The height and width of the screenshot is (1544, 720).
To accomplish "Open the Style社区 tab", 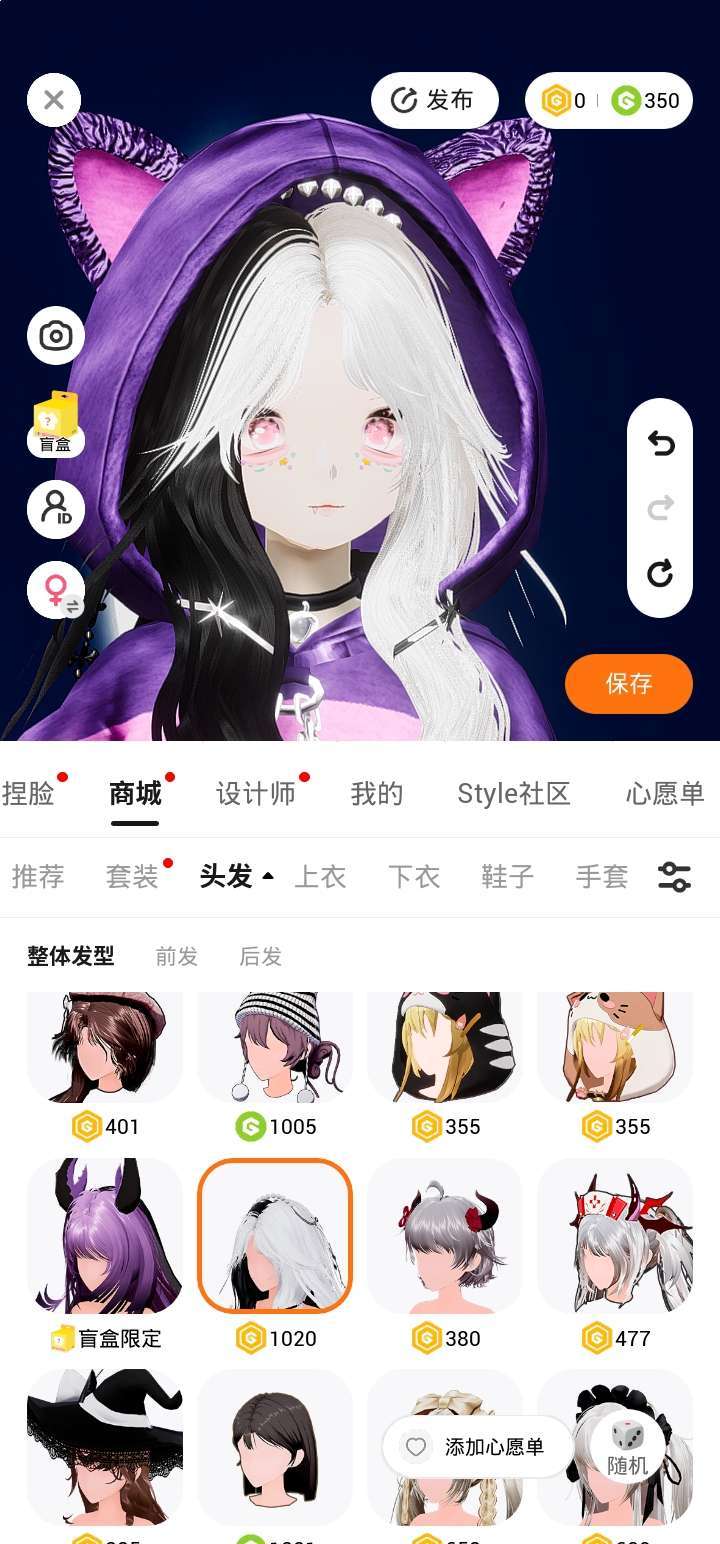I will (x=513, y=794).
